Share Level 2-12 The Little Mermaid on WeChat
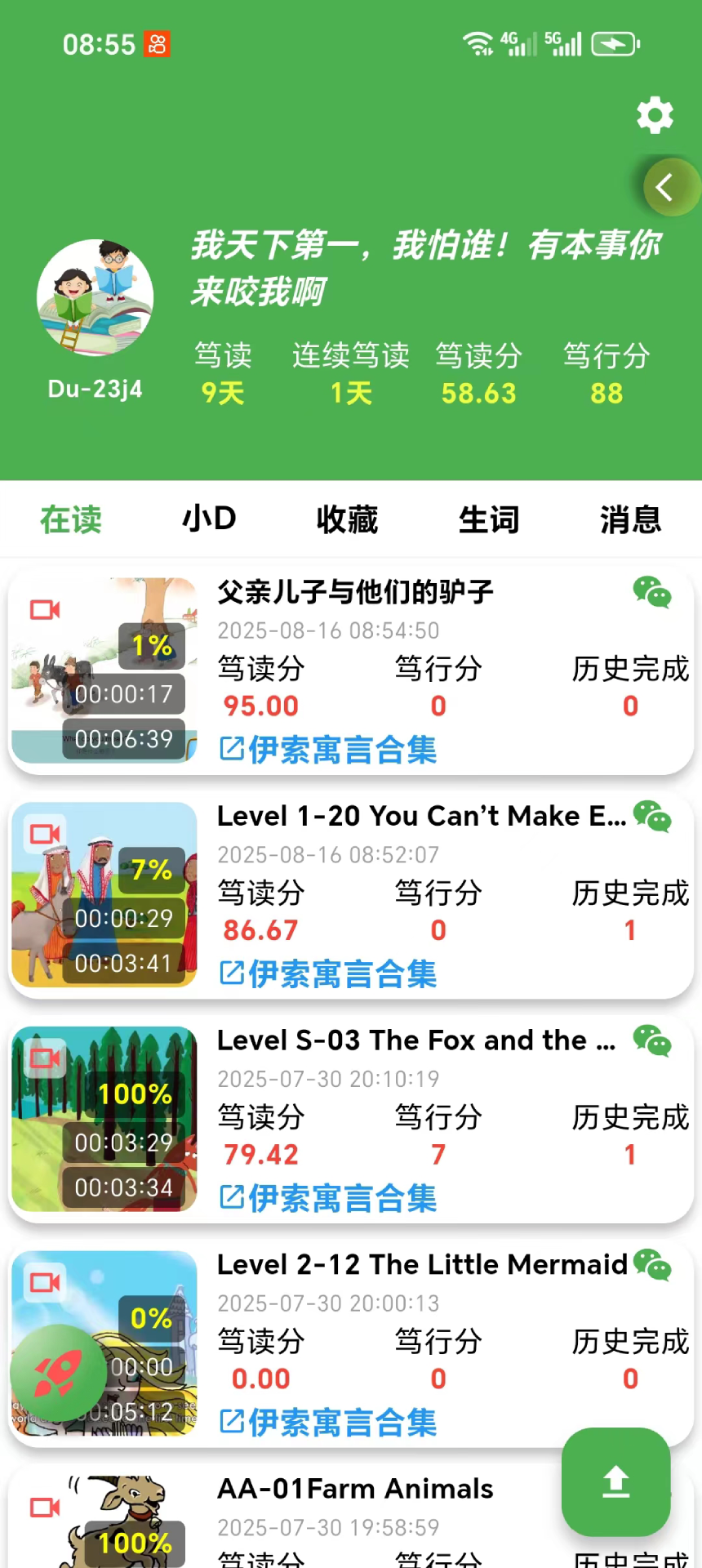Screen dimensions: 702x1568 [651, 1265]
